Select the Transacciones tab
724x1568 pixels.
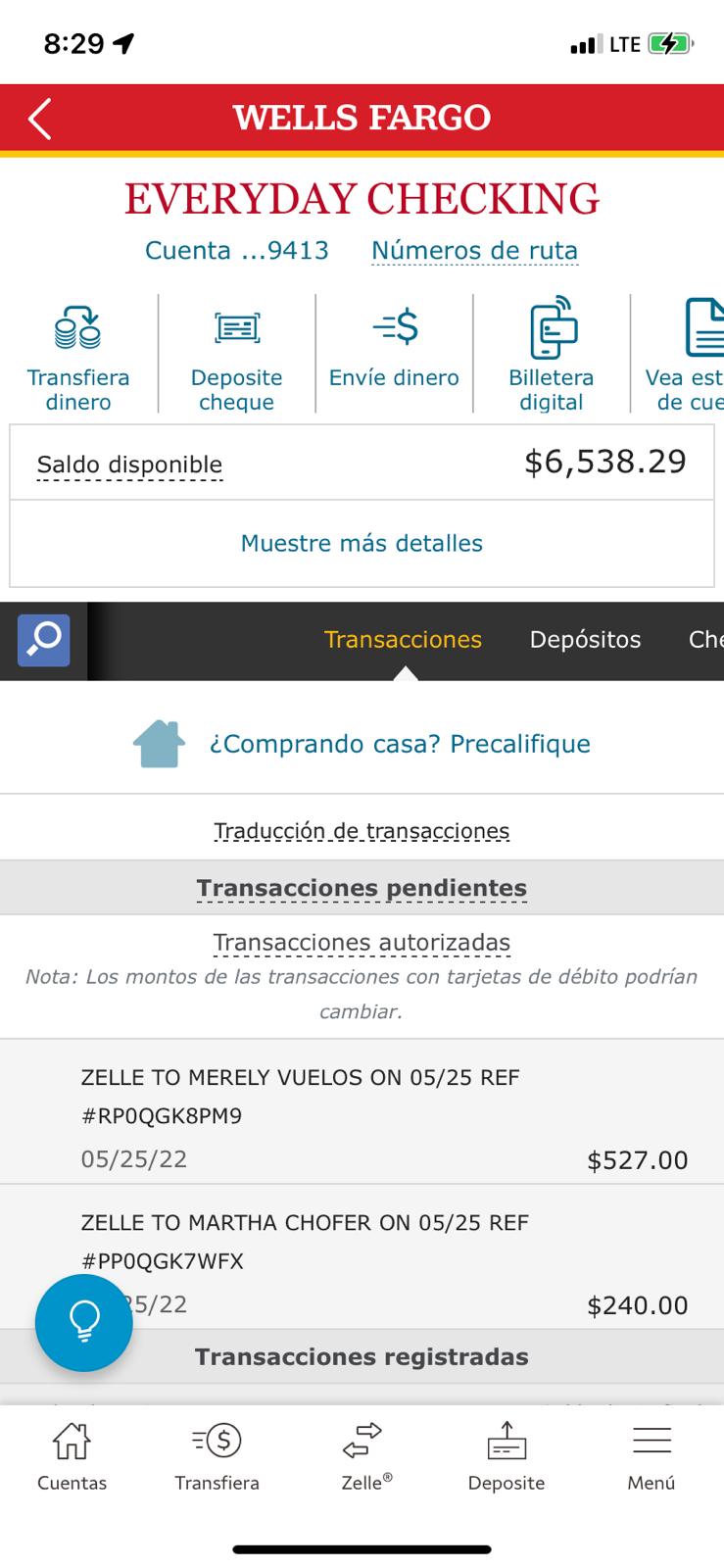pos(403,640)
